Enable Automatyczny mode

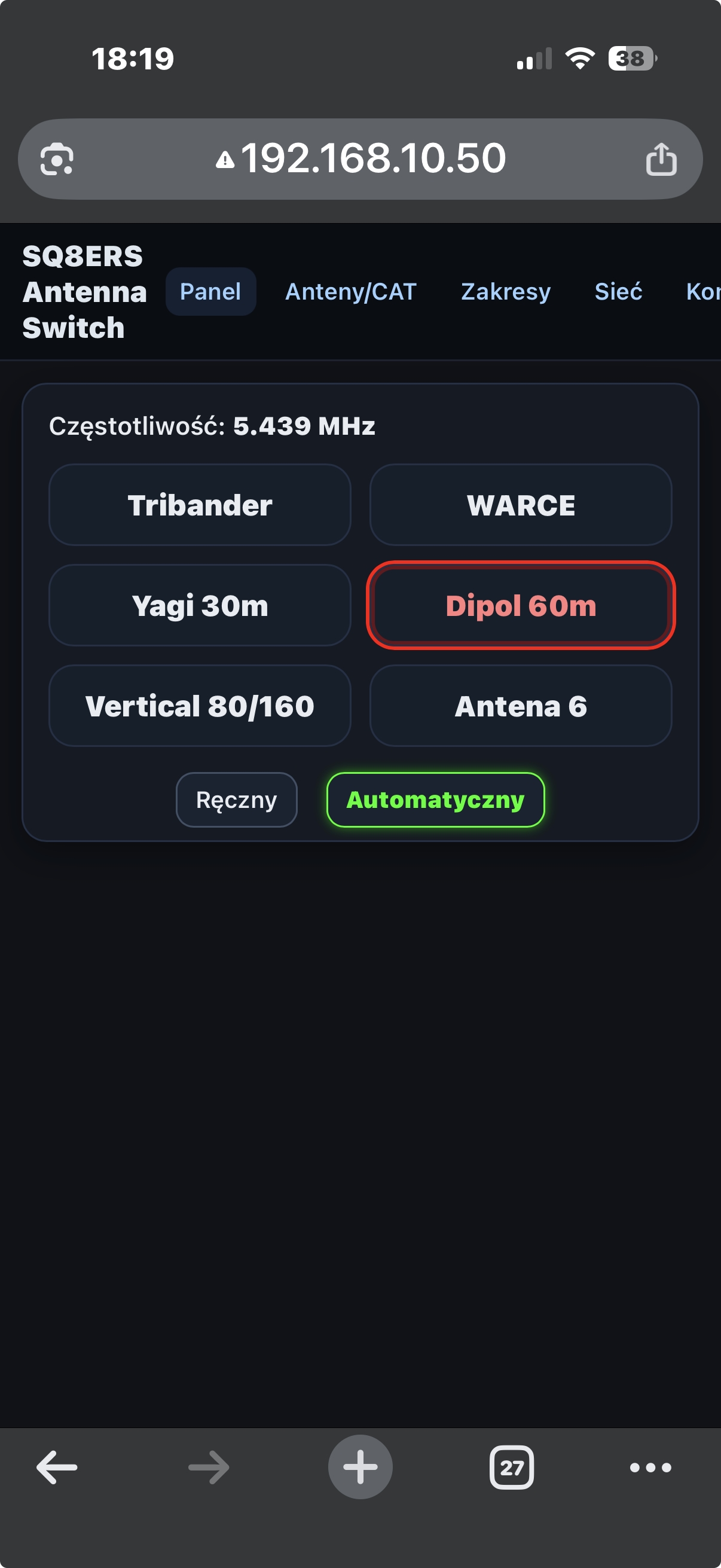pos(435,799)
